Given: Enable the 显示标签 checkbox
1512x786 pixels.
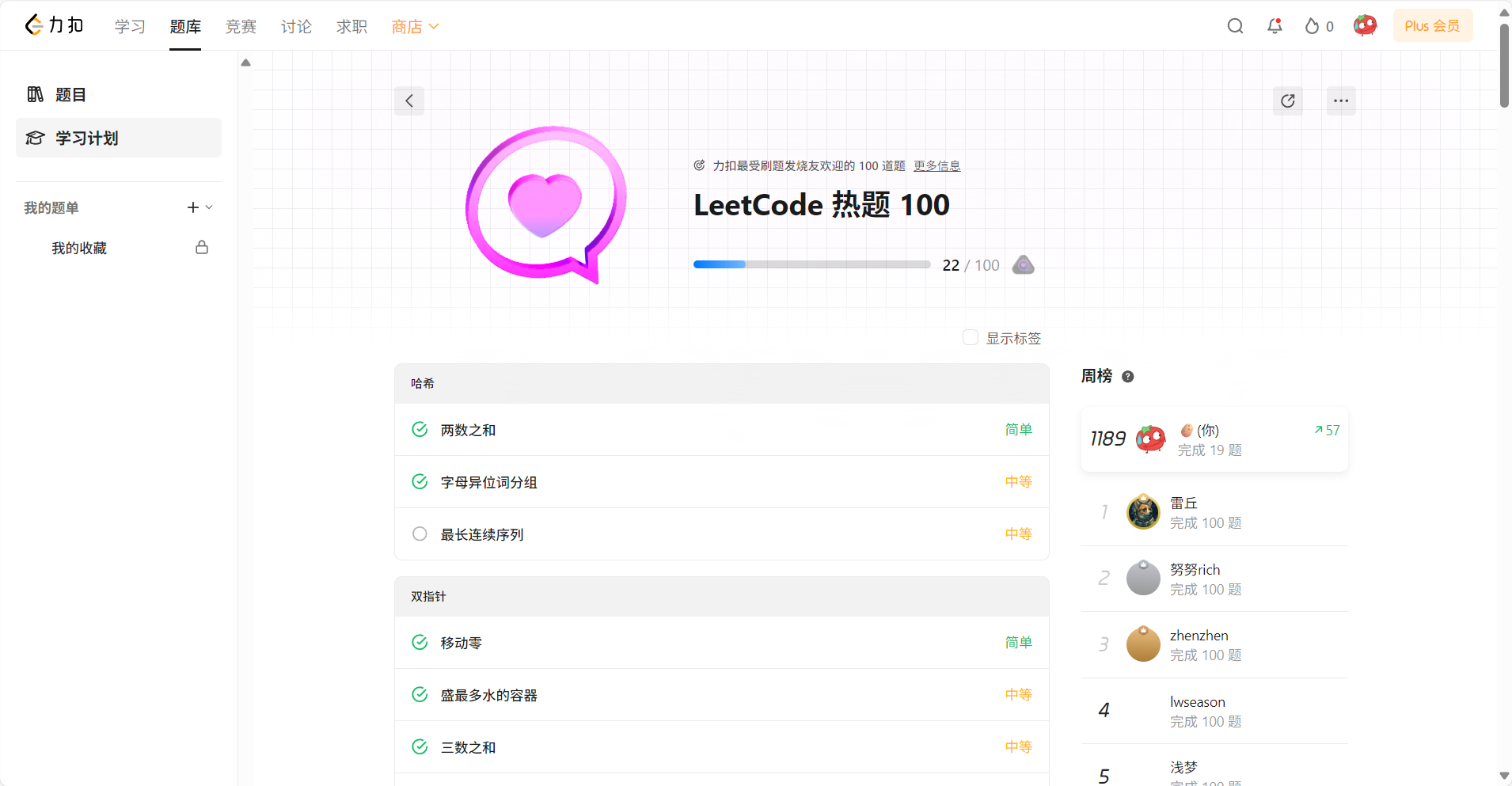Looking at the screenshot, I should tap(971, 338).
